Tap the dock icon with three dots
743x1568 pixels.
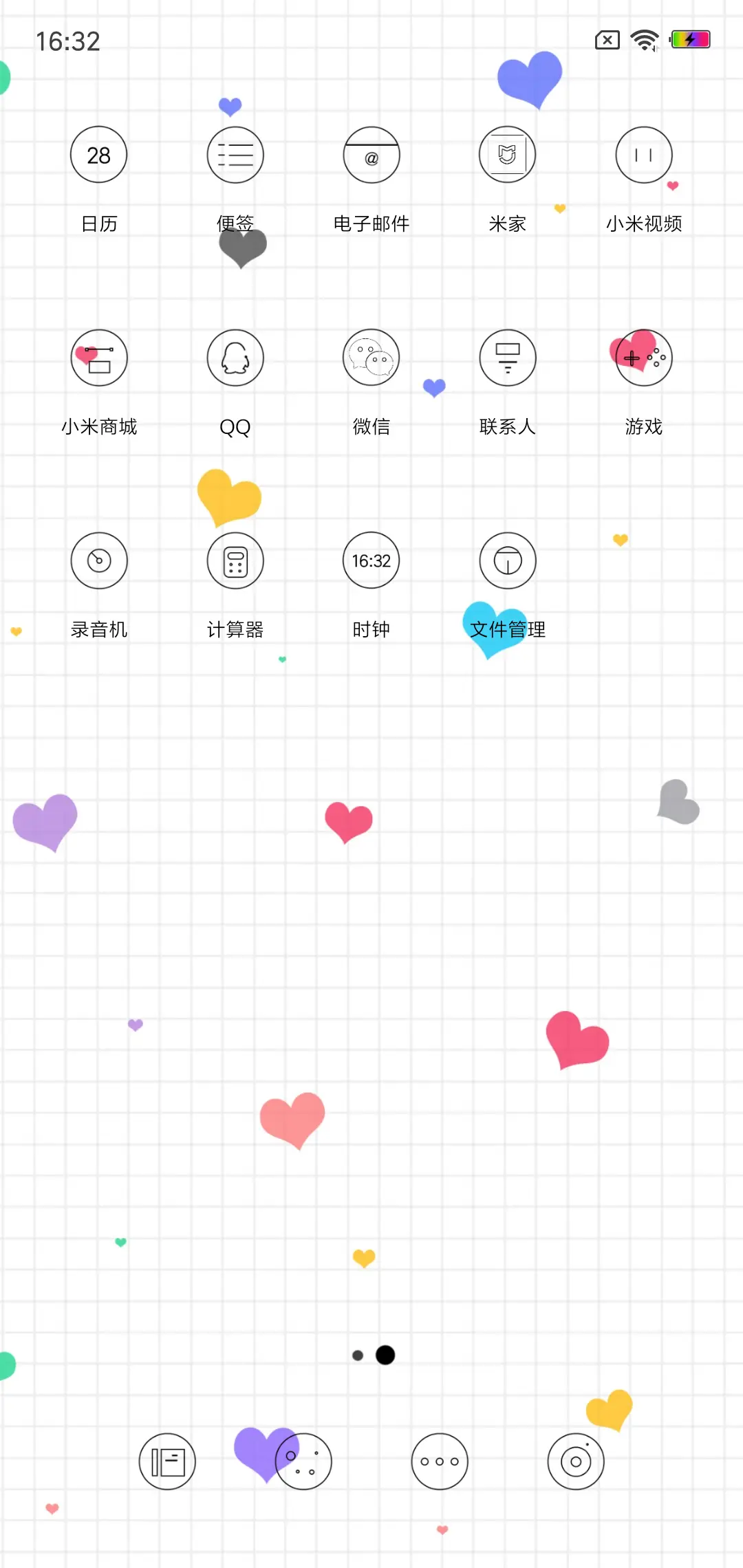tap(439, 1461)
